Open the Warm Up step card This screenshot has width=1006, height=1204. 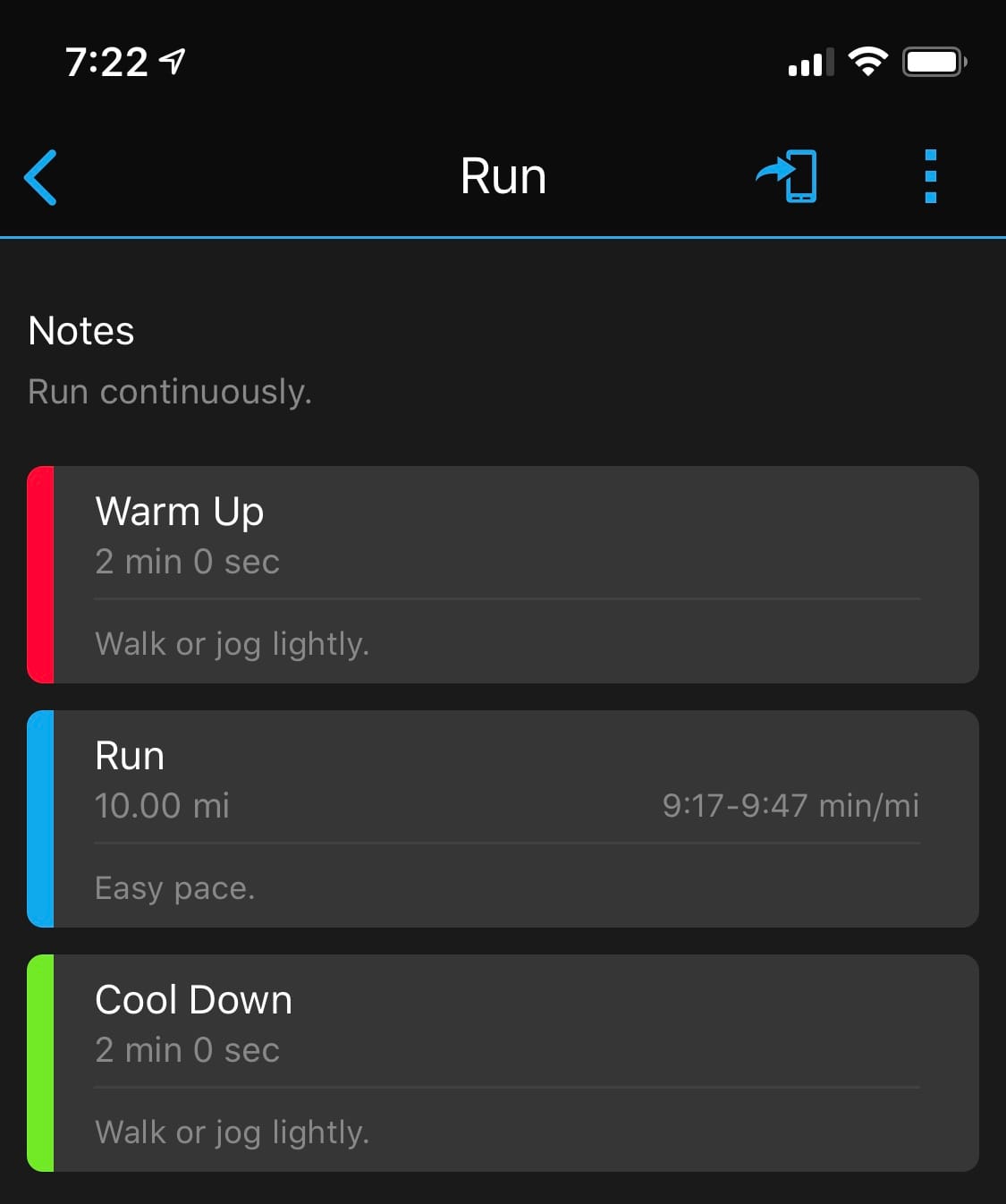coord(503,574)
